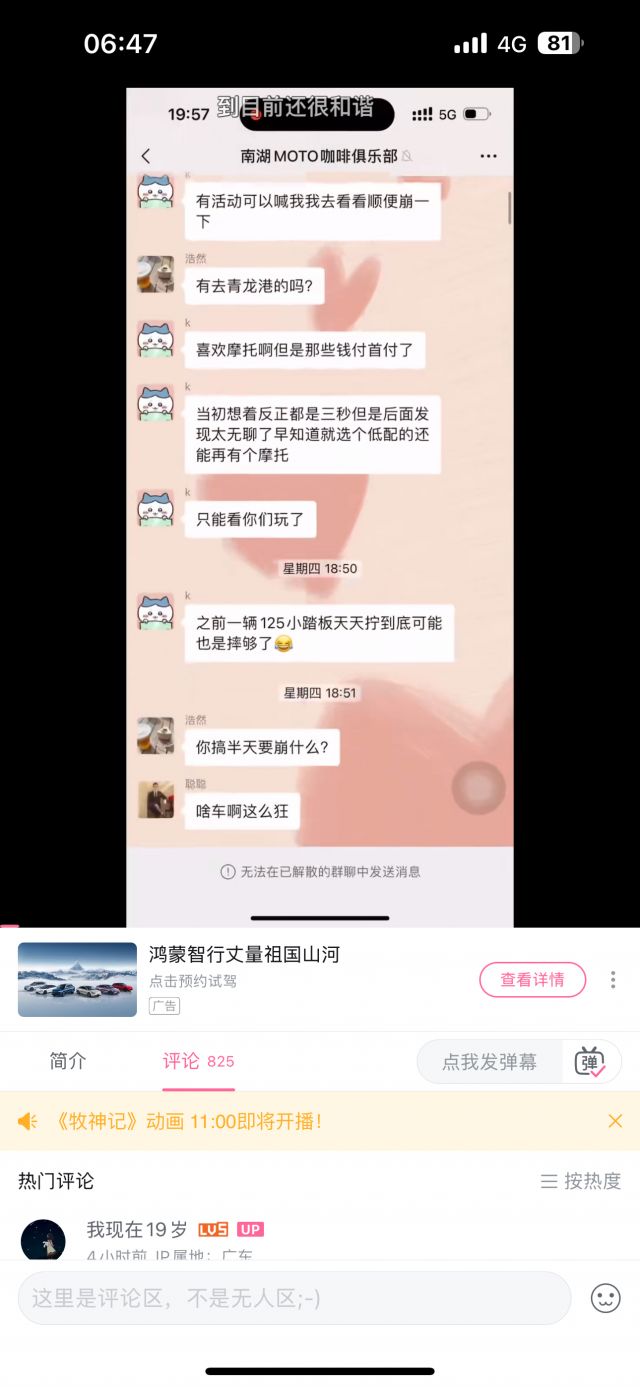Select the 评论 tab
The image size is (640, 1387).
click(x=197, y=1061)
